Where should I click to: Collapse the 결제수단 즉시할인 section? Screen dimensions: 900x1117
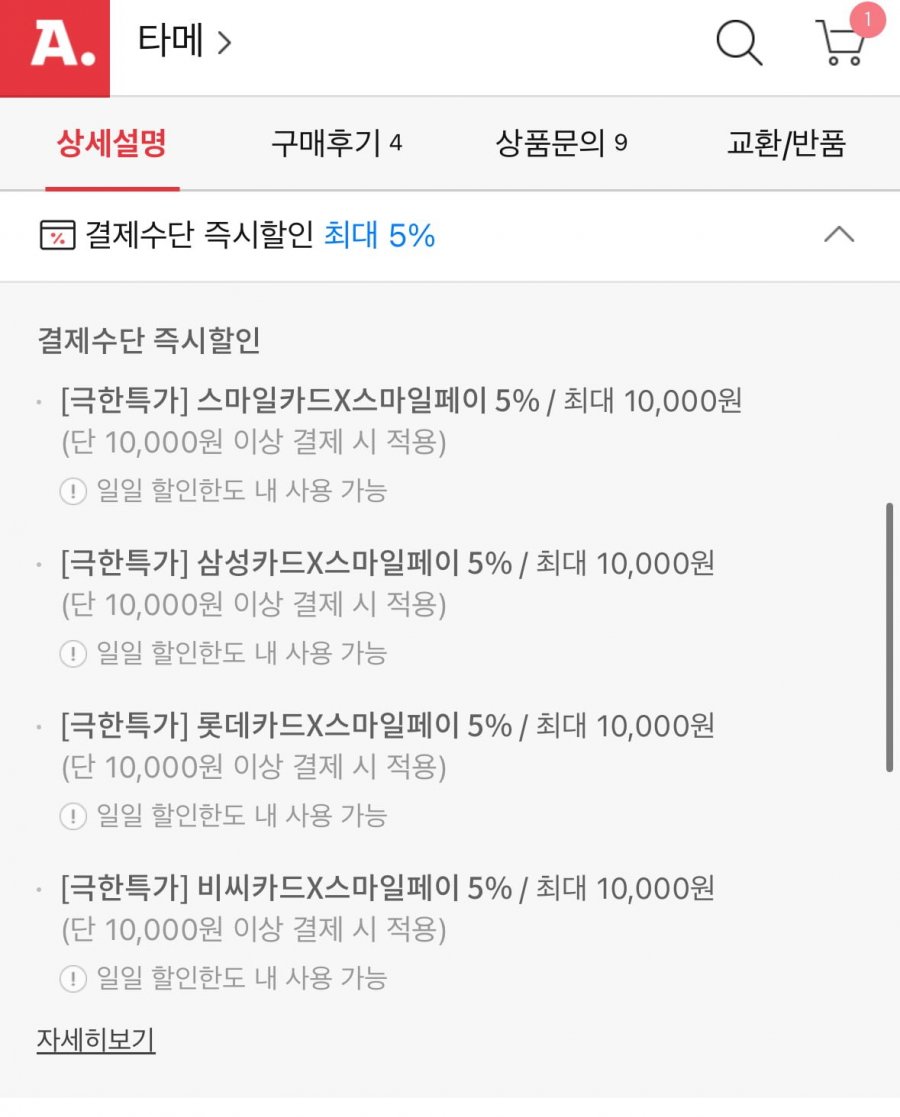(838, 236)
